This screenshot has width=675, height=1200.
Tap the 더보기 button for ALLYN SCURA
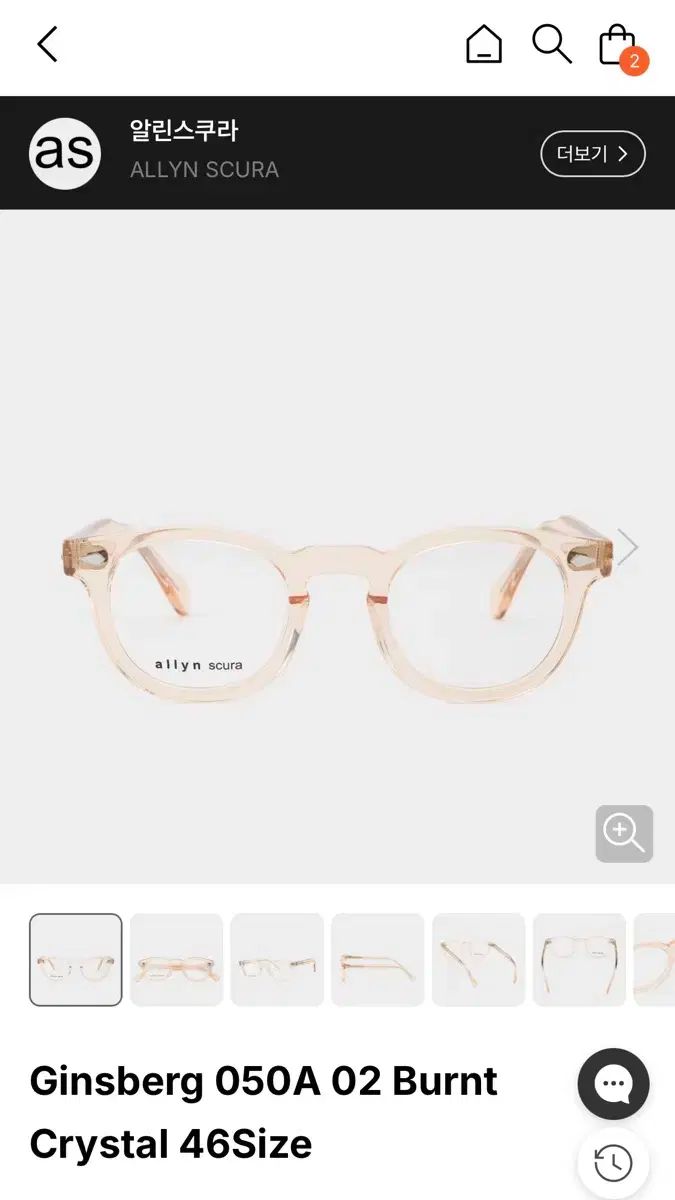pos(593,154)
